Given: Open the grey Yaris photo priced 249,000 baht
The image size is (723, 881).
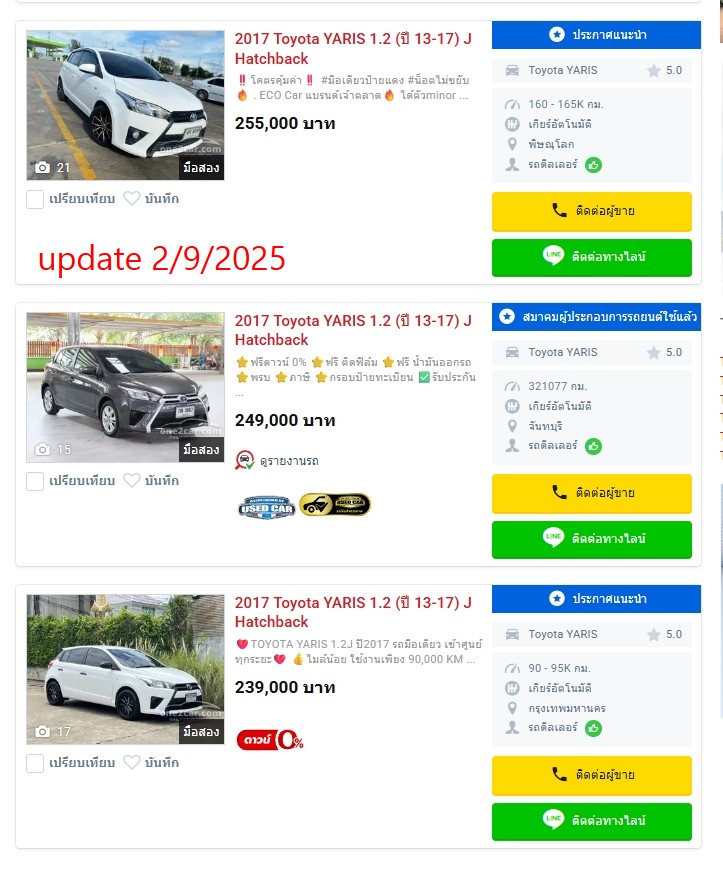Looking at the screenshot, I should click(125, 387).
